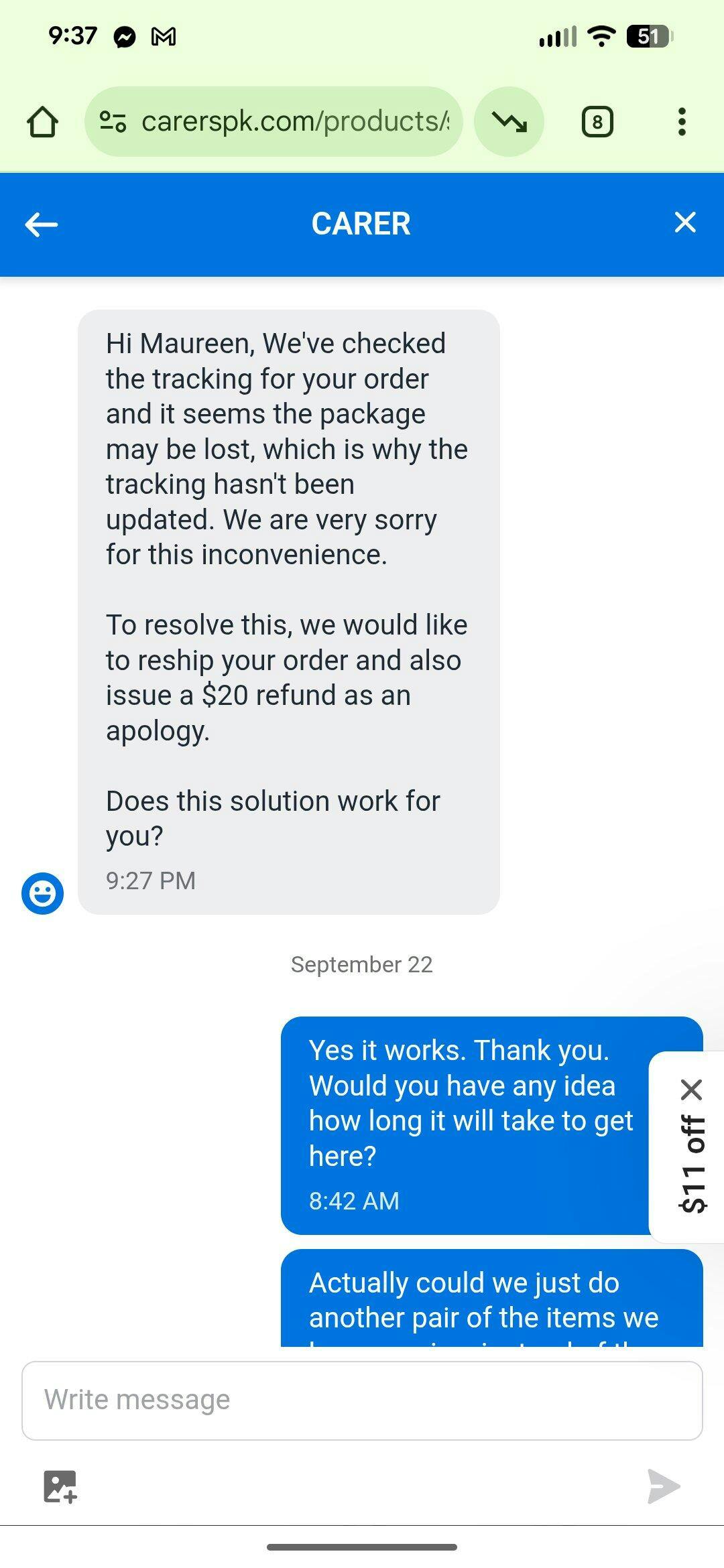The width and height of the screenshot is (724, 1568).
Task: View site info icon in address bar
Action: click(113, 122)
